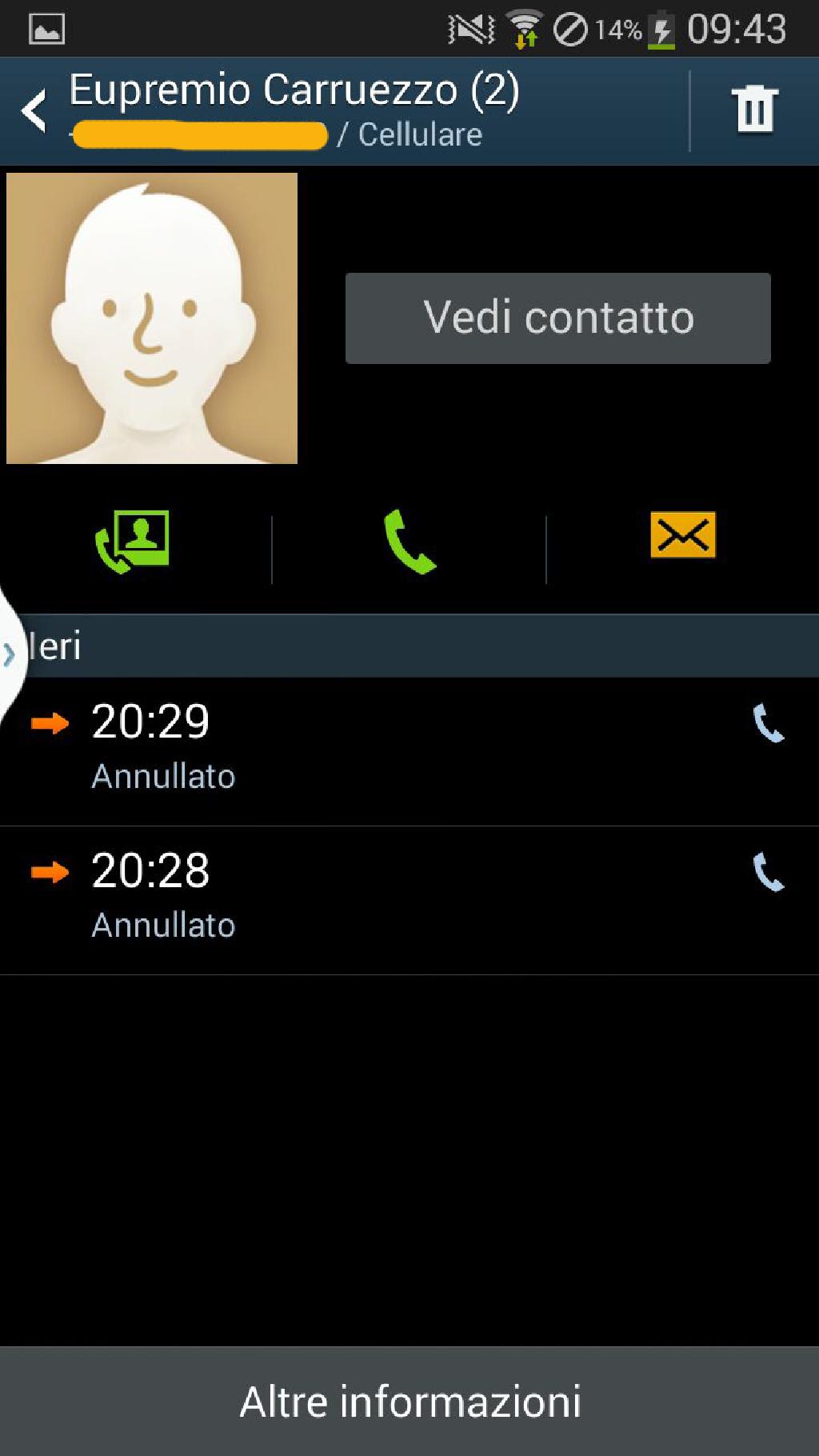Call the contact with green phone icon
Image resolution: width=819 pixels, height=1456 pixels.
[x=409, y=542]
